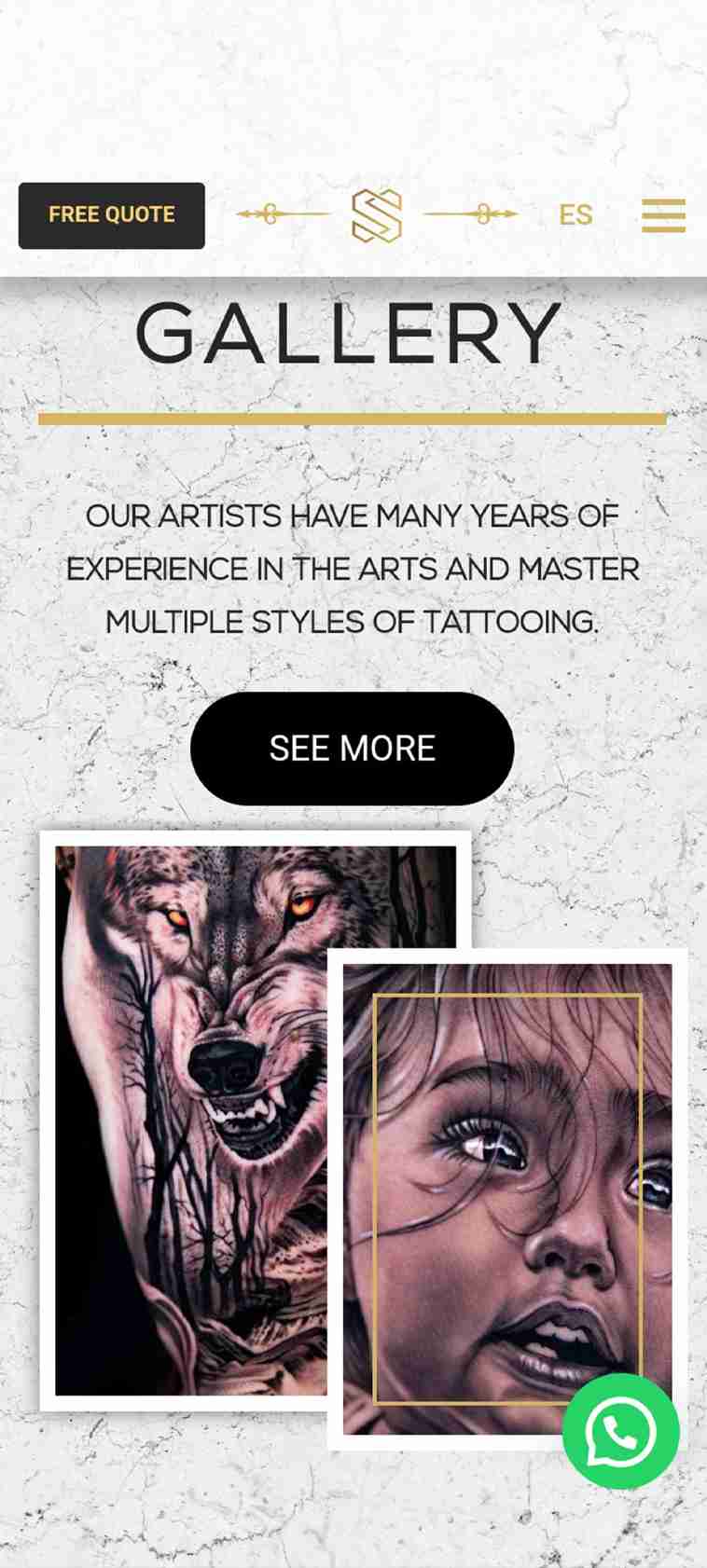This screenshot has height=1568, width=707.
Task: Open the hamburger menu
Action: [663, 215]
